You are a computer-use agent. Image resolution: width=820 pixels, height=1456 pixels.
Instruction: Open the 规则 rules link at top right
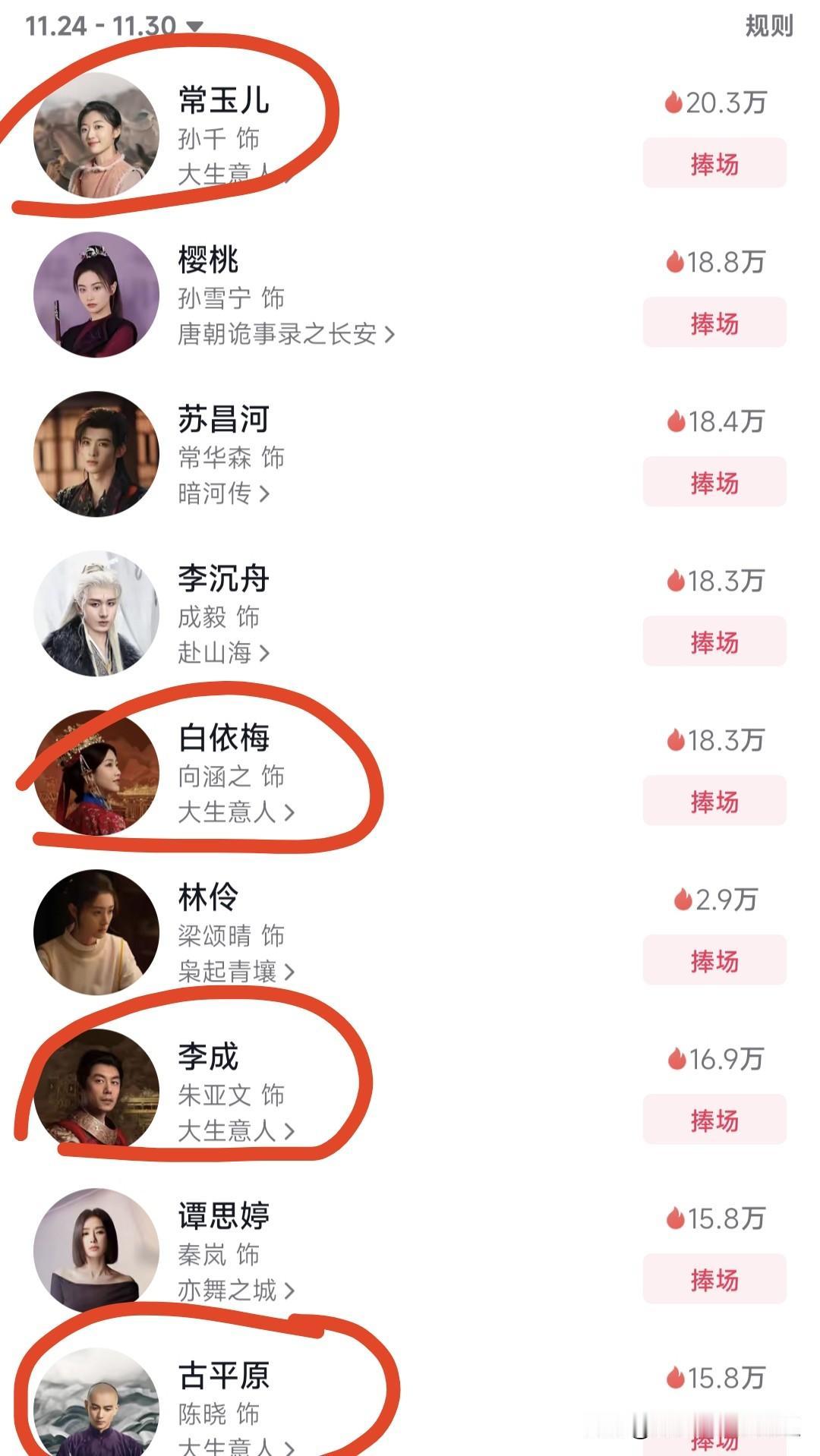coord(768,25)
